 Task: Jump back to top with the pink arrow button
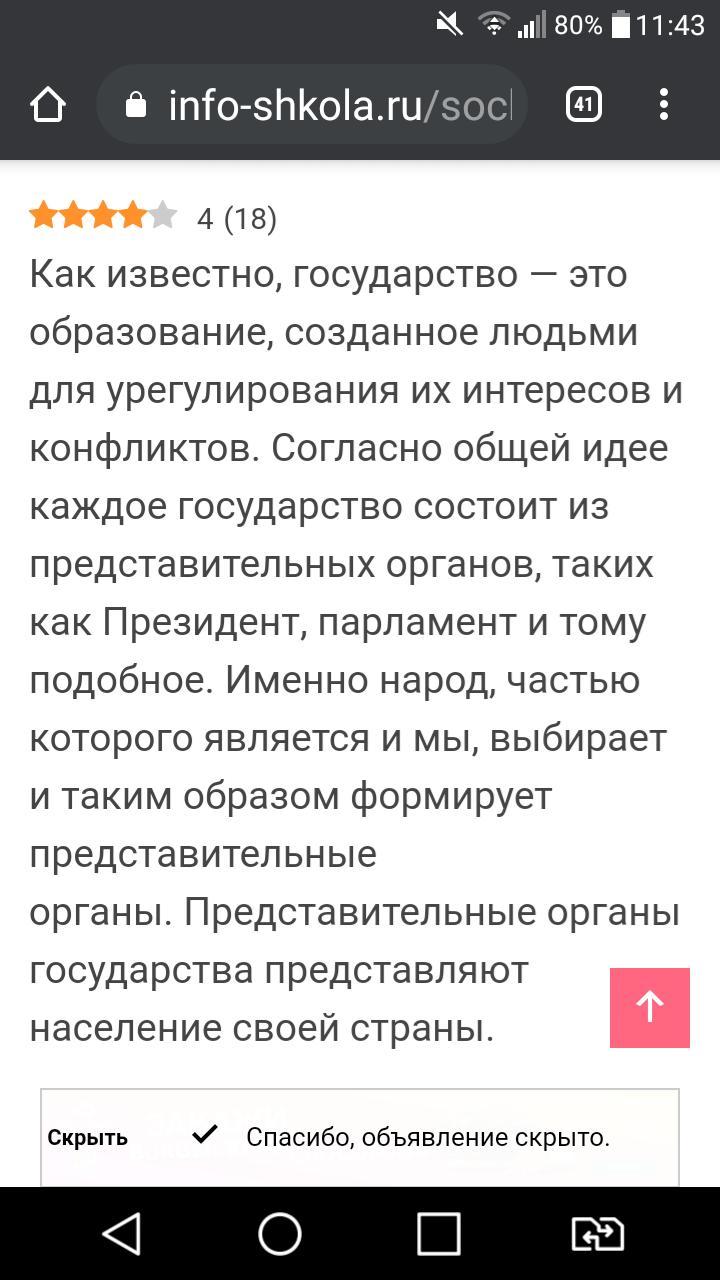point(650,1007)
